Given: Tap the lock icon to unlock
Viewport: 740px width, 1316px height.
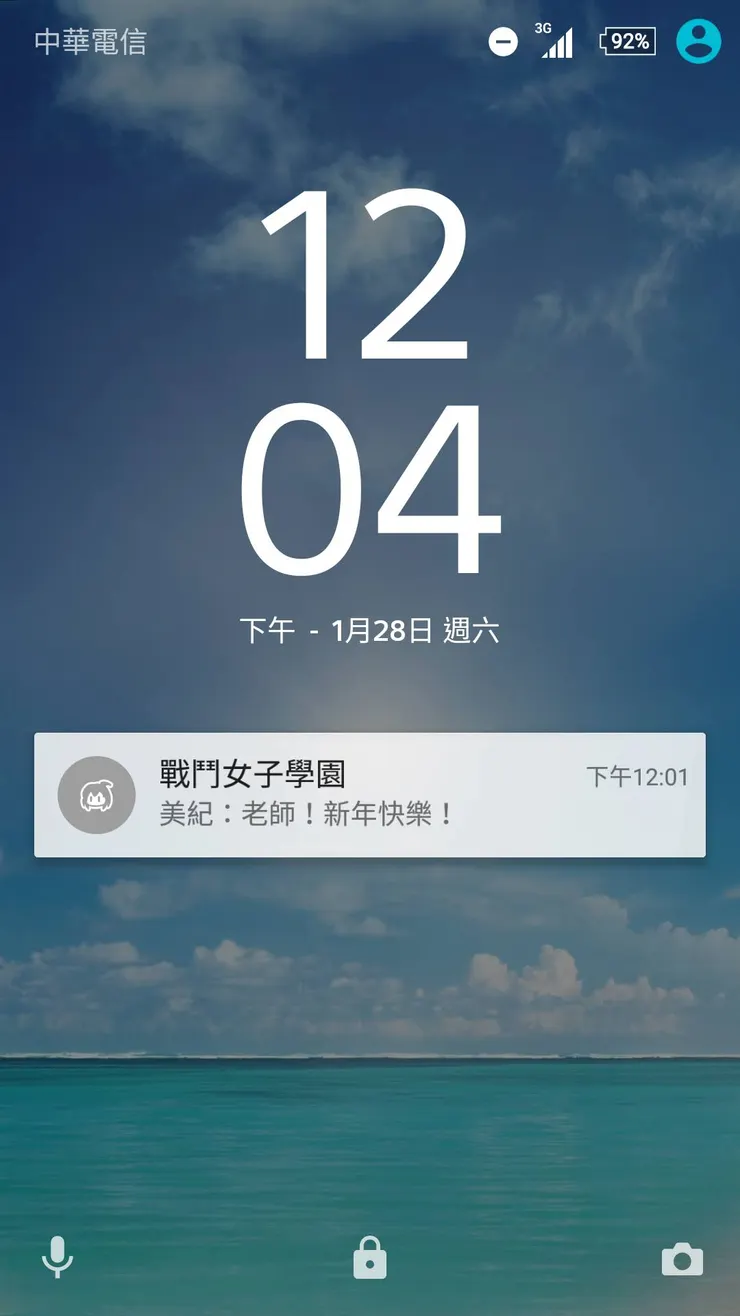Looking at the screenshot, I should (x=370, y=1258).
